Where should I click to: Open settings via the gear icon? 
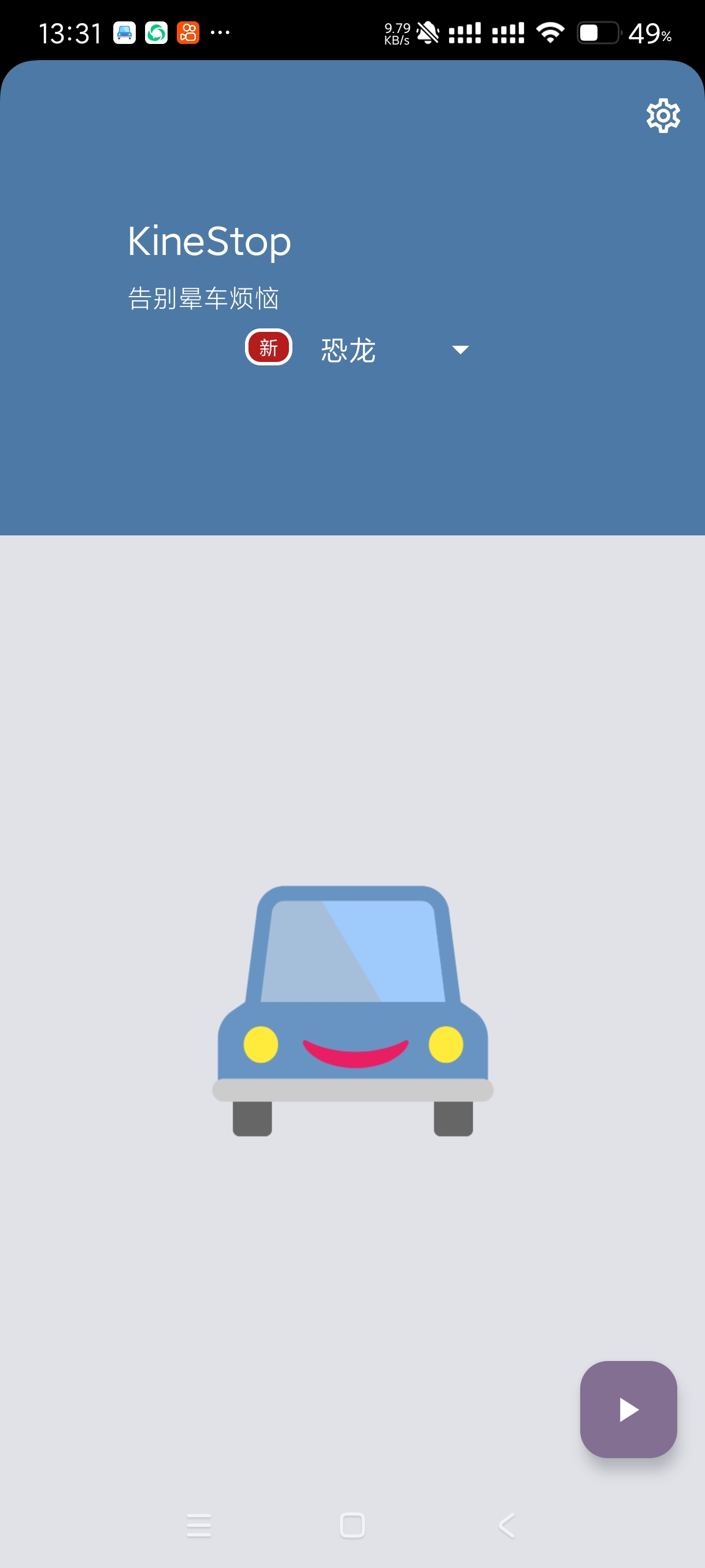[662, 116]
